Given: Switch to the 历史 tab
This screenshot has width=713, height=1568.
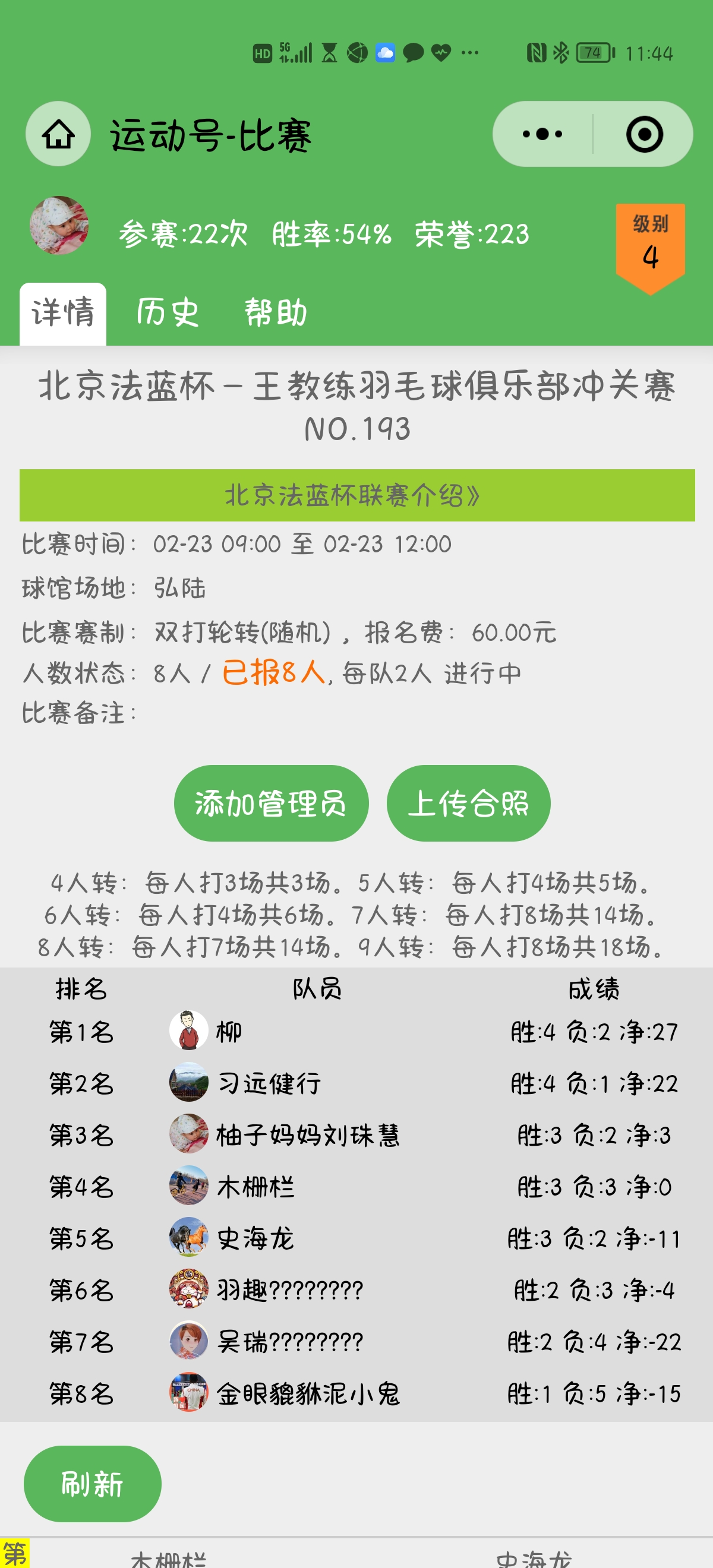Looking at the screenshot, I should pyautogui.click(x=168, y=313).
